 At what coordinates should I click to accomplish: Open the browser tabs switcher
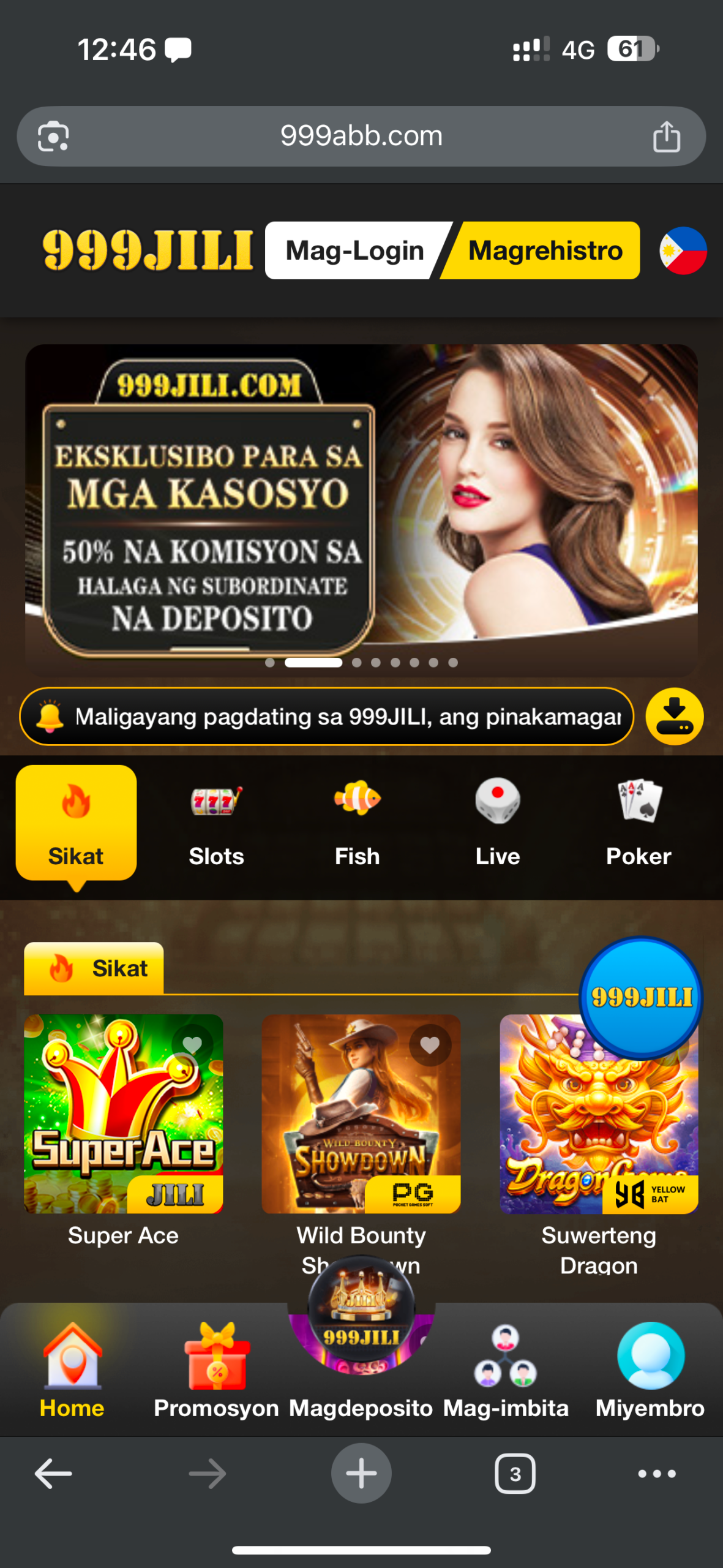(x=514, y=1474)
